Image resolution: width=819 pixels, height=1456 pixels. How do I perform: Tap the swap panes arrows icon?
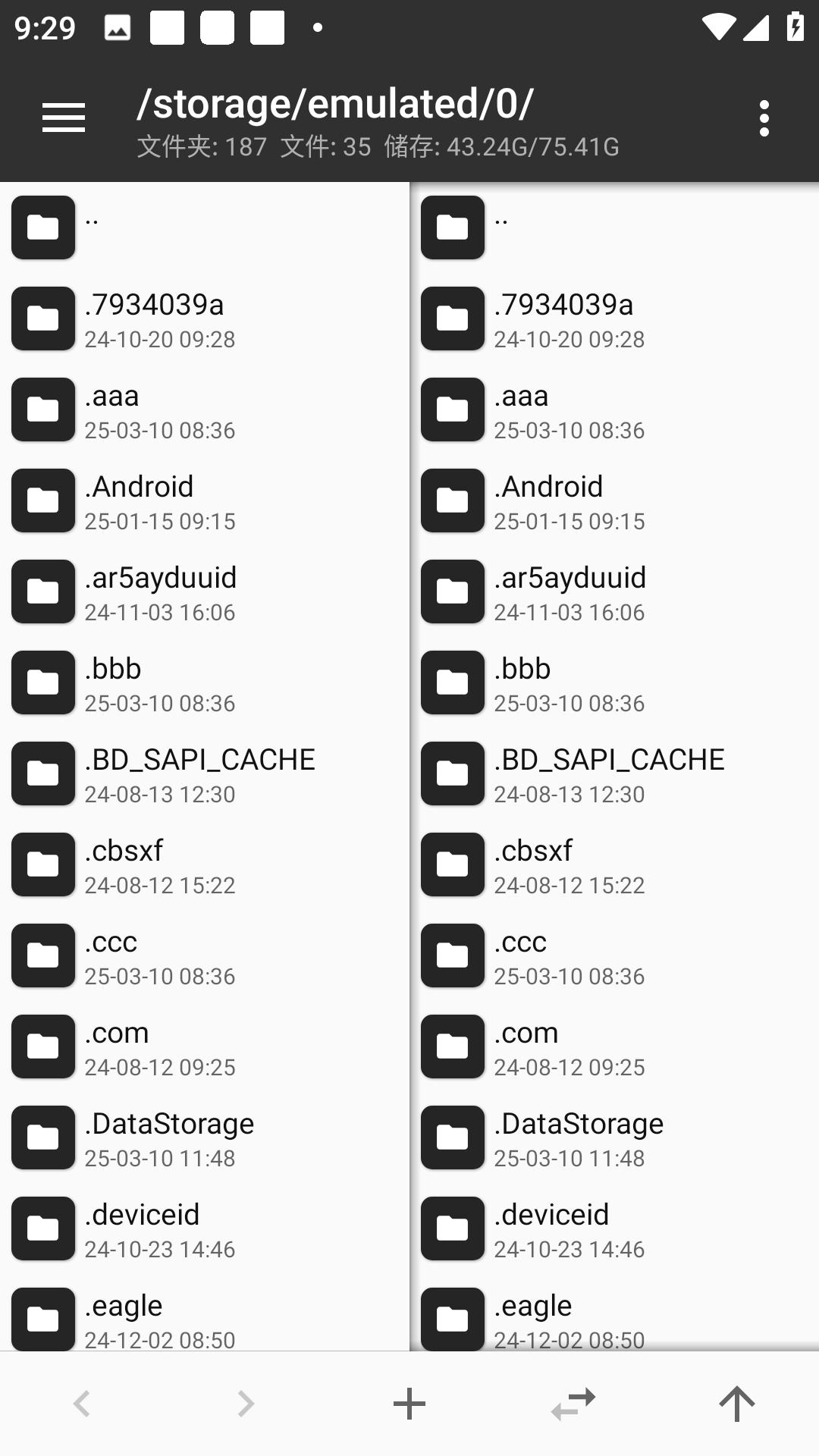point(573,1404)
